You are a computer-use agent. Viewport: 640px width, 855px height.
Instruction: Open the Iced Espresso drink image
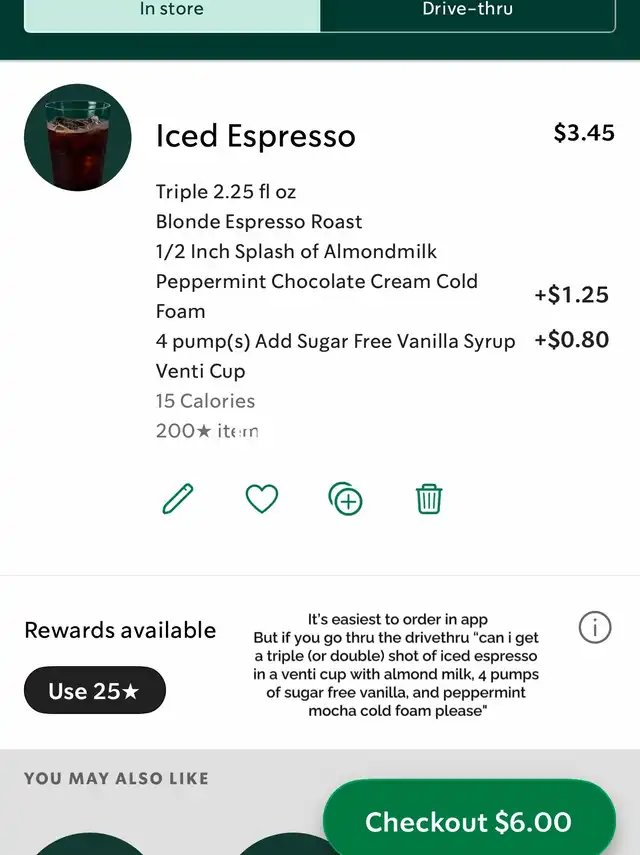(x=78, y=138)
